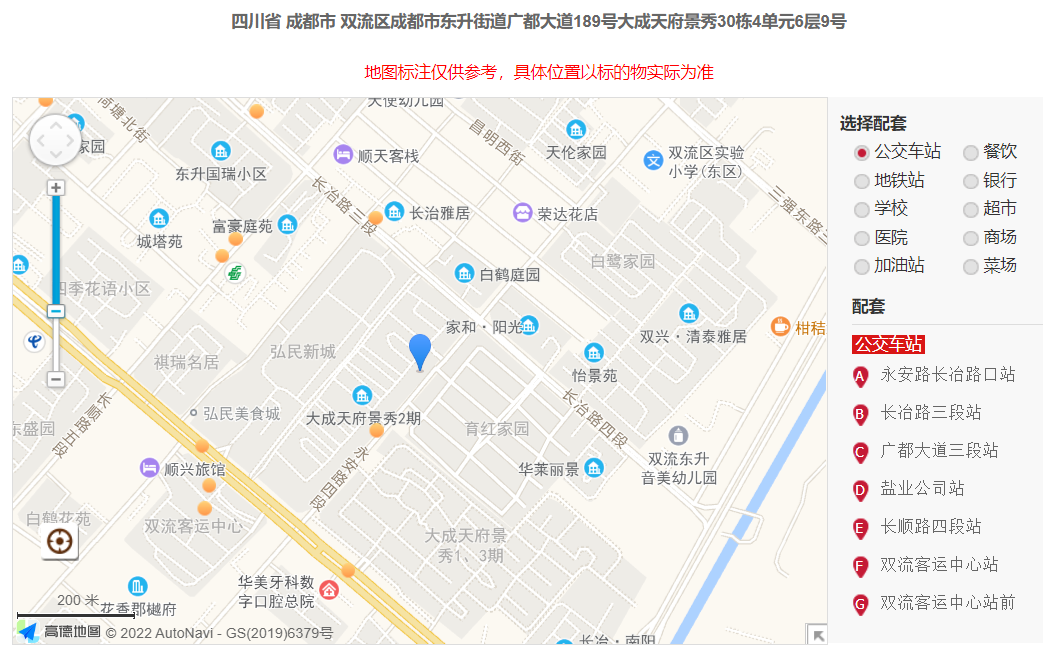
Task: Select 菜场 facility filter
Action: point(970,267)
